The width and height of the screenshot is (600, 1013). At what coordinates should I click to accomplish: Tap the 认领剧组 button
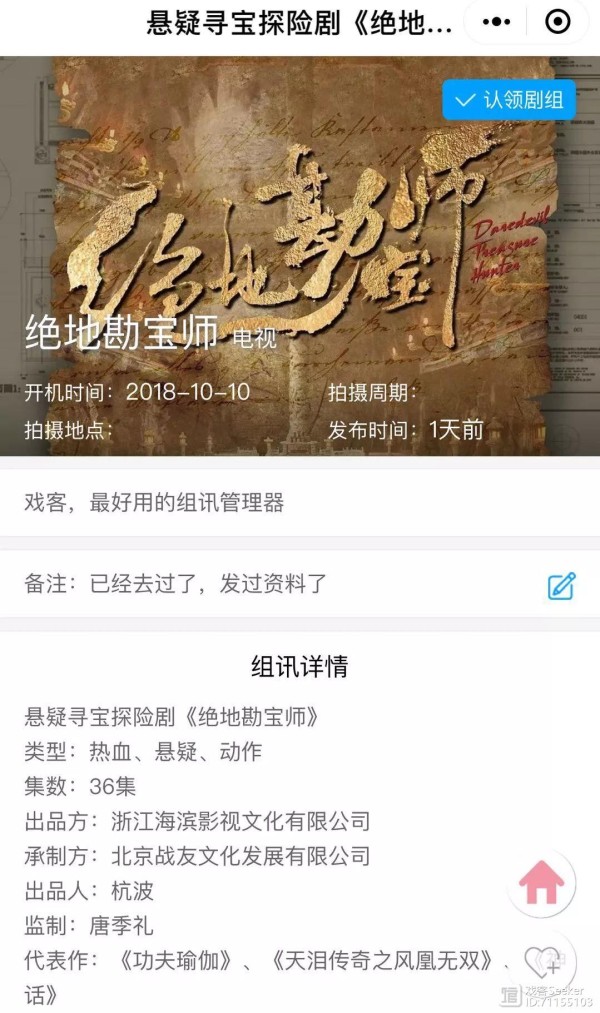[509, 100]
